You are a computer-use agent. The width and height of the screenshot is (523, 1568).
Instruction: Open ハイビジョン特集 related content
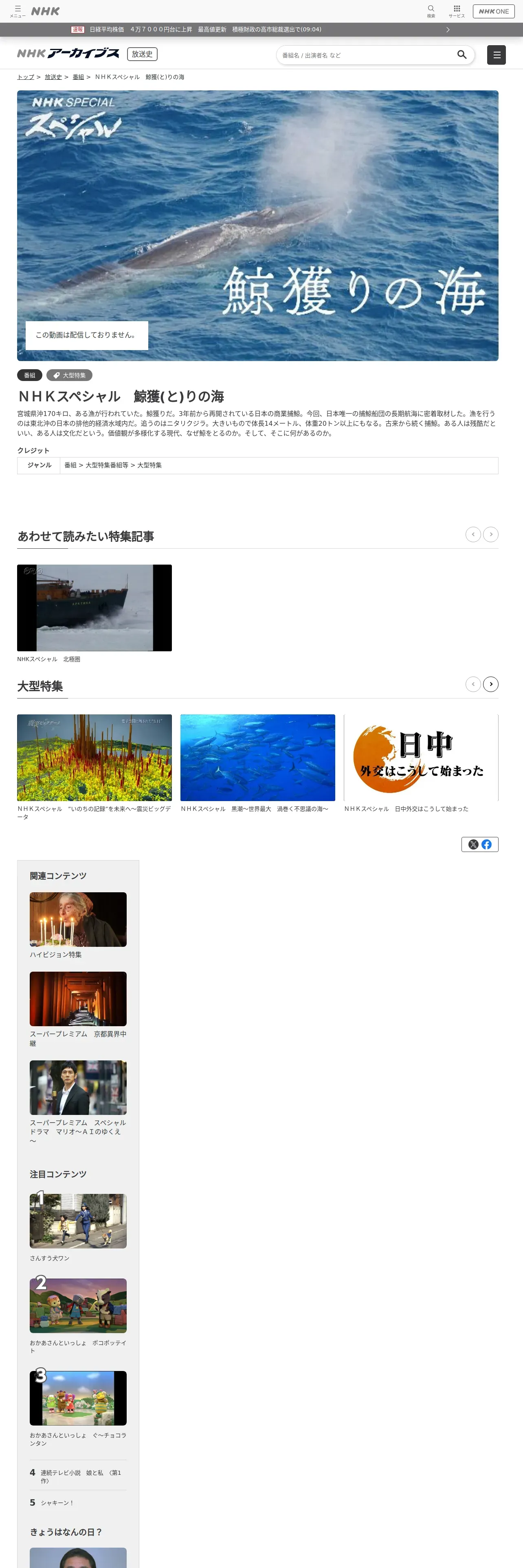[78, 920]
